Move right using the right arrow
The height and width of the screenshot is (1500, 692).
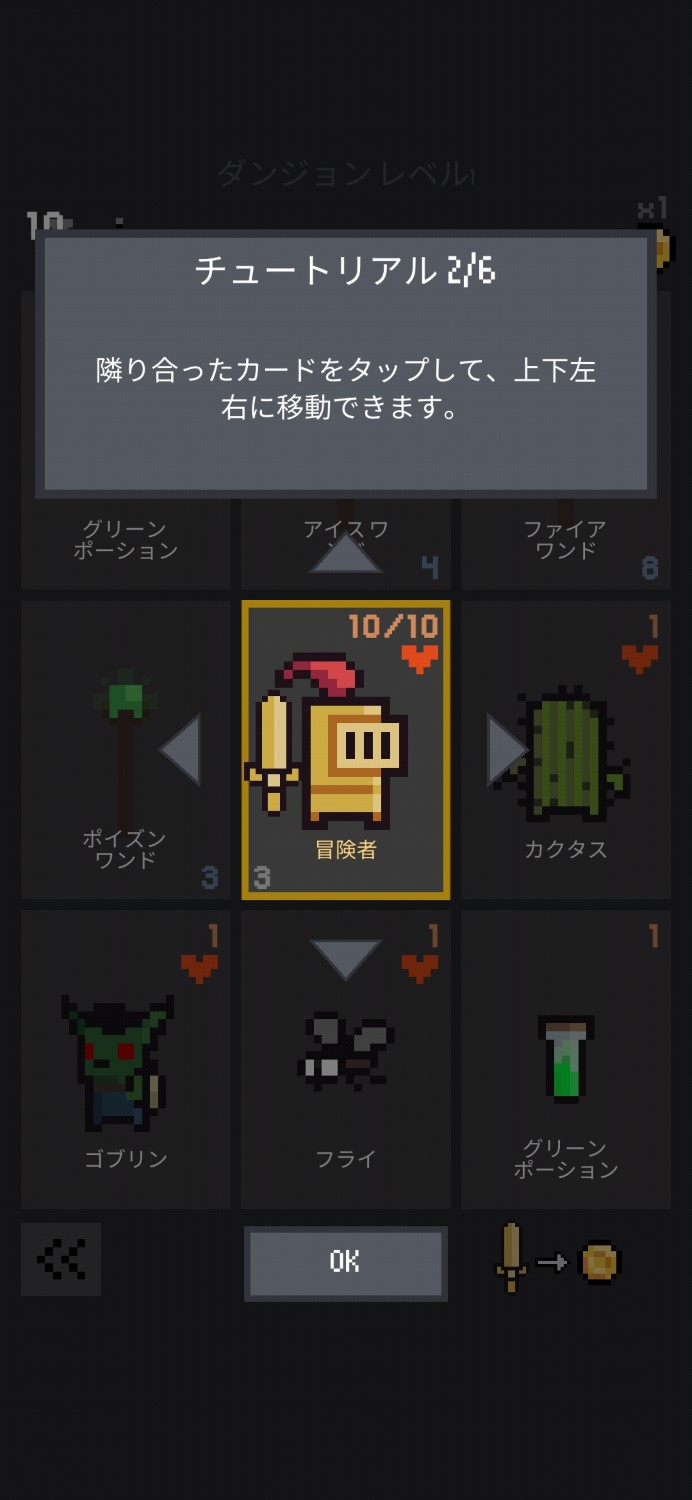point(507,748)
